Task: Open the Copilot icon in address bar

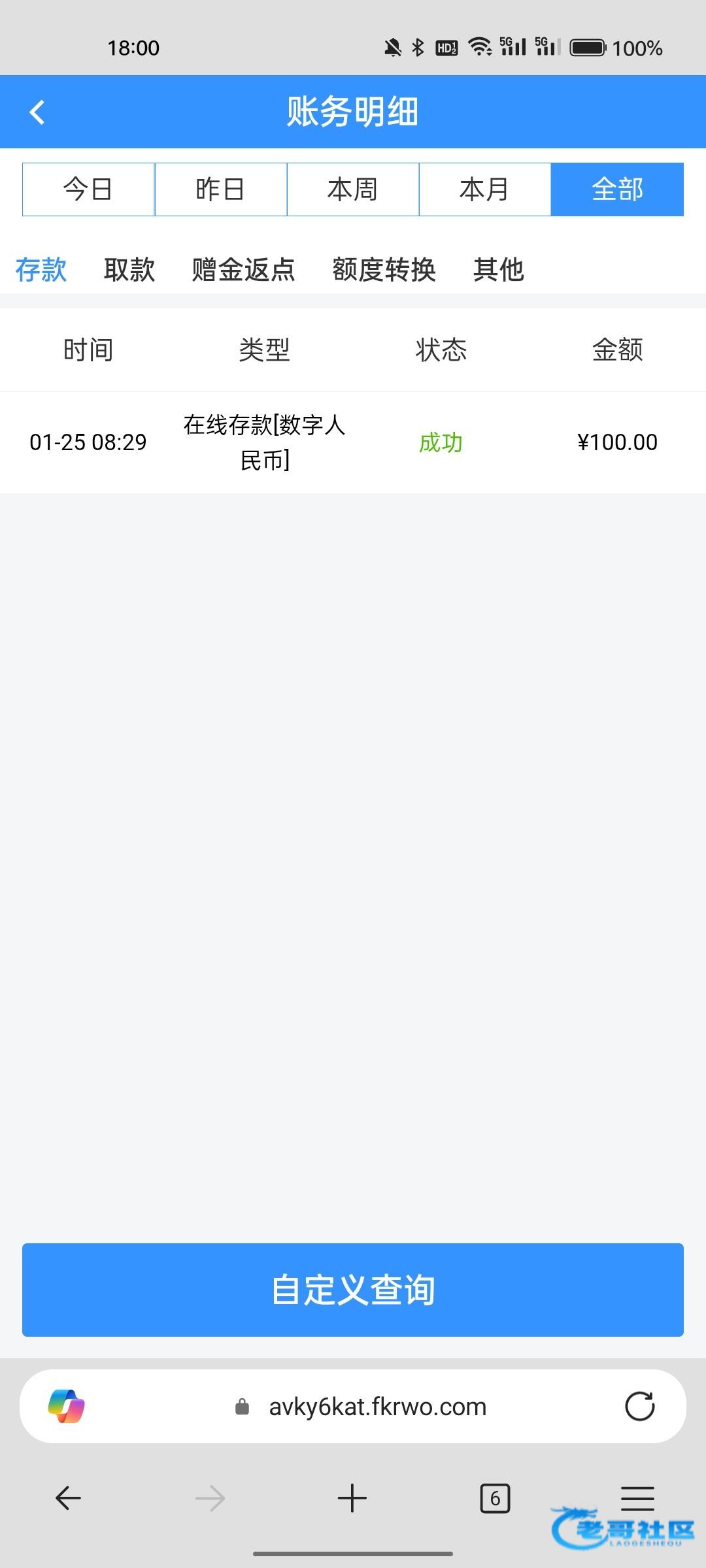Action: coord(66,1406)
